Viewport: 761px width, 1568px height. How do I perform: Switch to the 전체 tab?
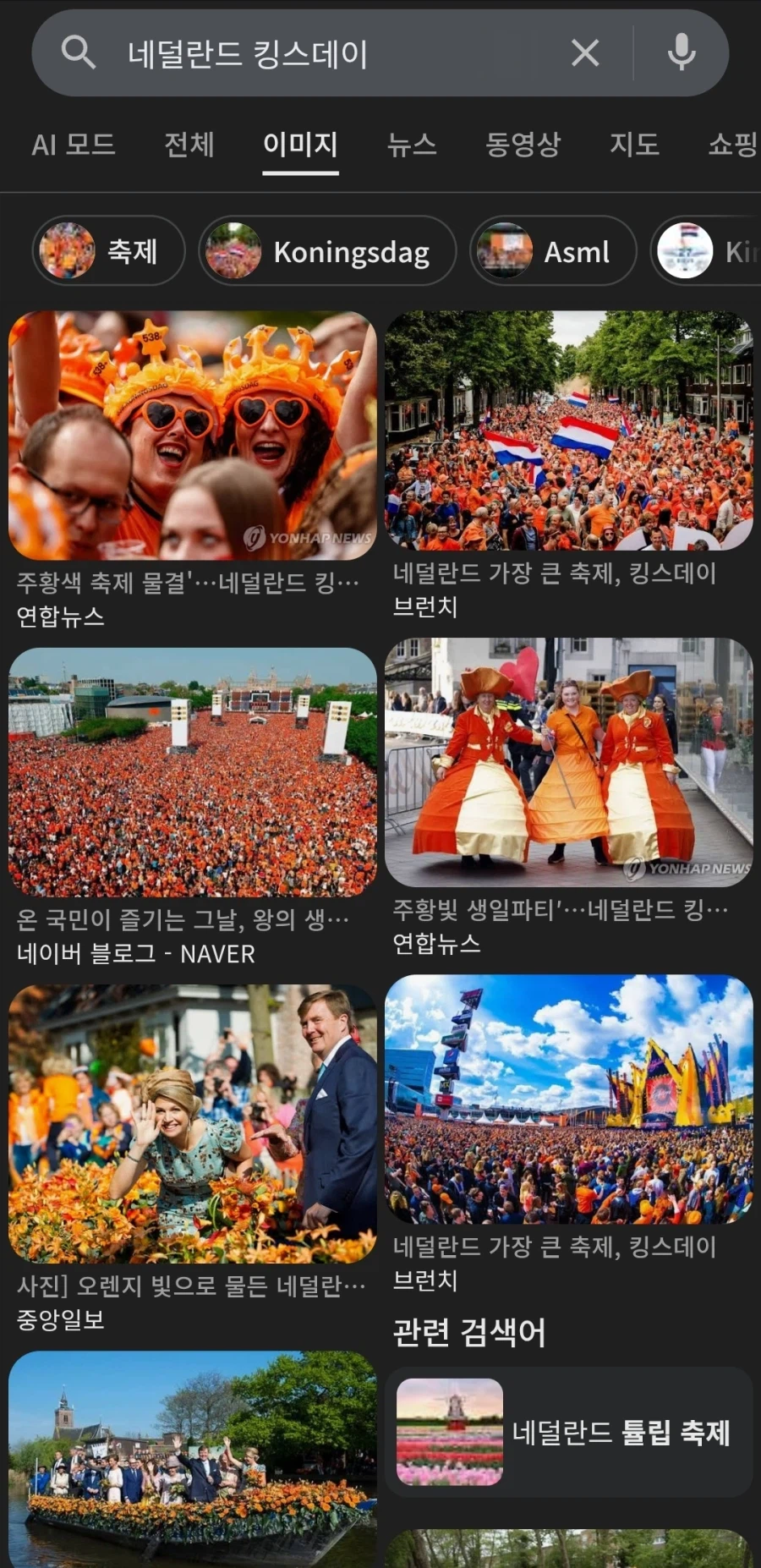[x=189, y=145]
